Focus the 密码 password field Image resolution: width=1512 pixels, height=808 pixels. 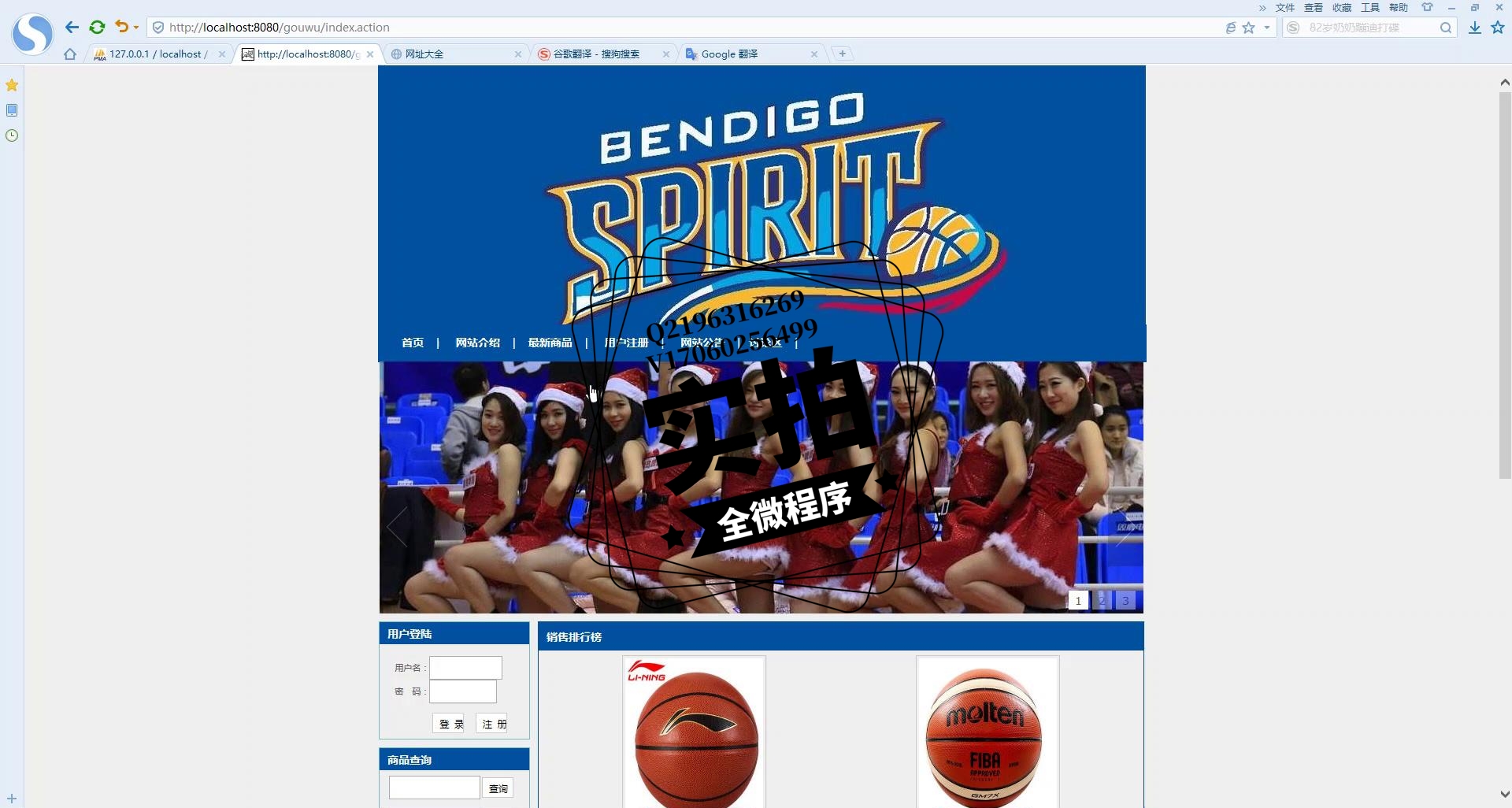(463, 691)
